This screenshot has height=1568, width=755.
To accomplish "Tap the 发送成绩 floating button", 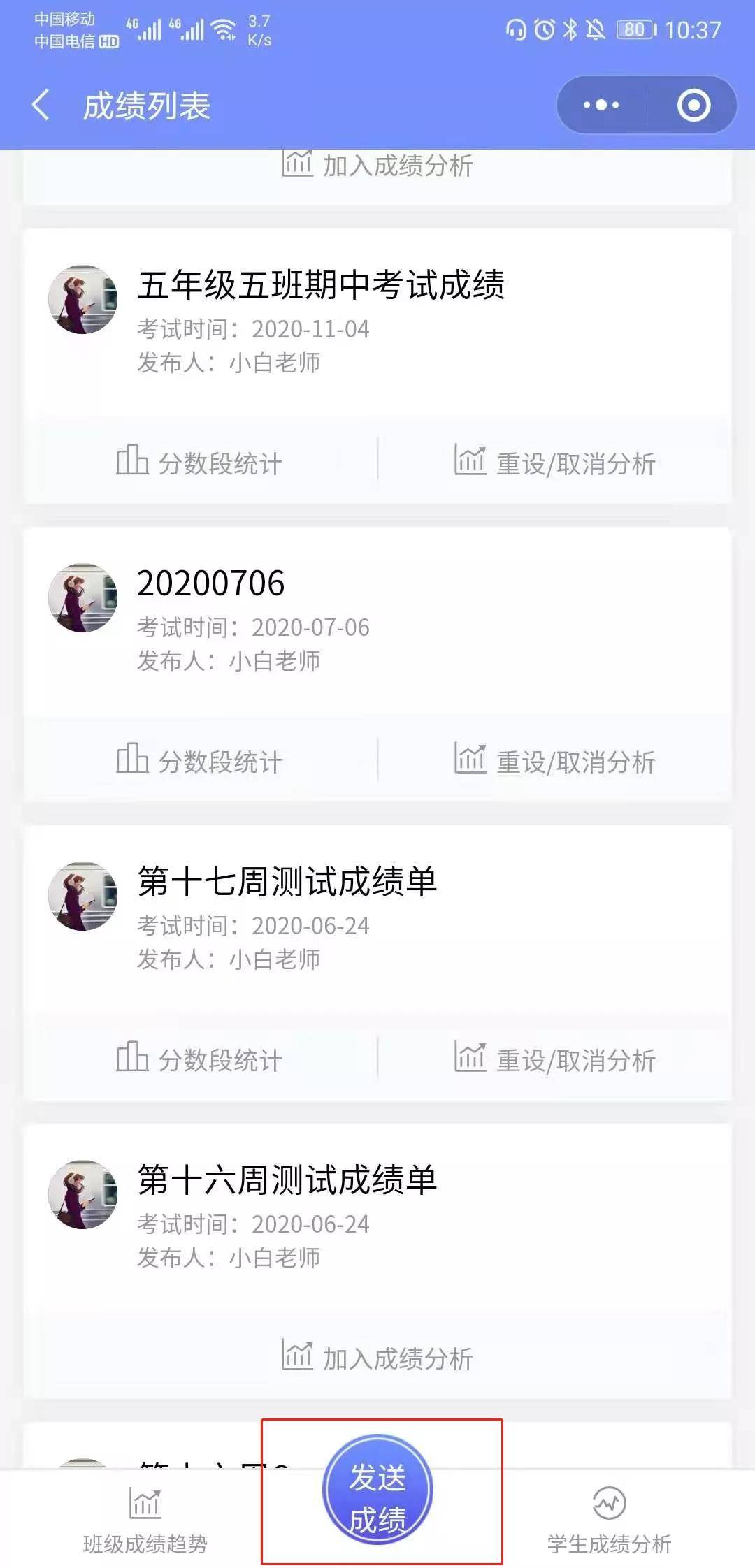I will pyautogui.click(x=377, y=1490).
